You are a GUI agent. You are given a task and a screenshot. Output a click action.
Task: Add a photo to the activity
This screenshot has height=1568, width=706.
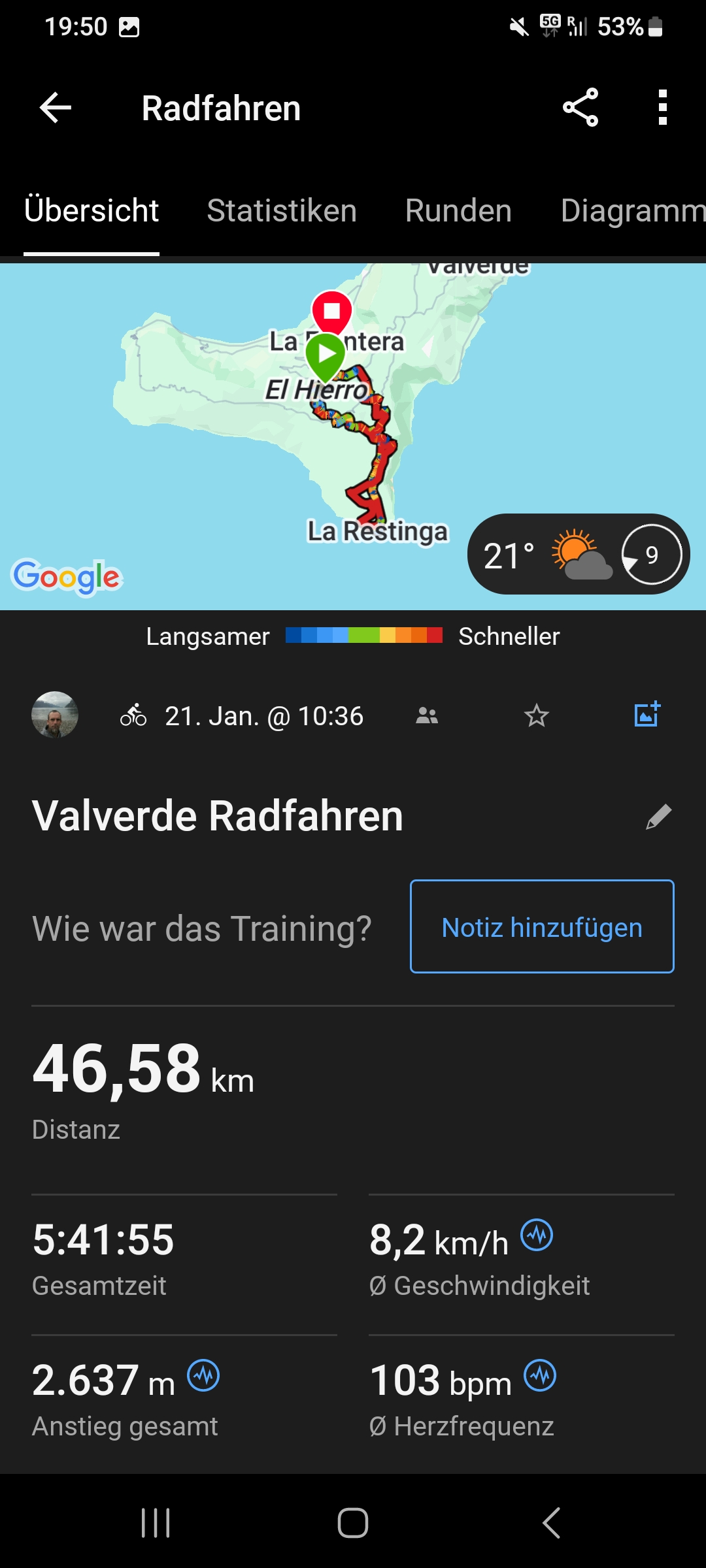tap(647, 715)
